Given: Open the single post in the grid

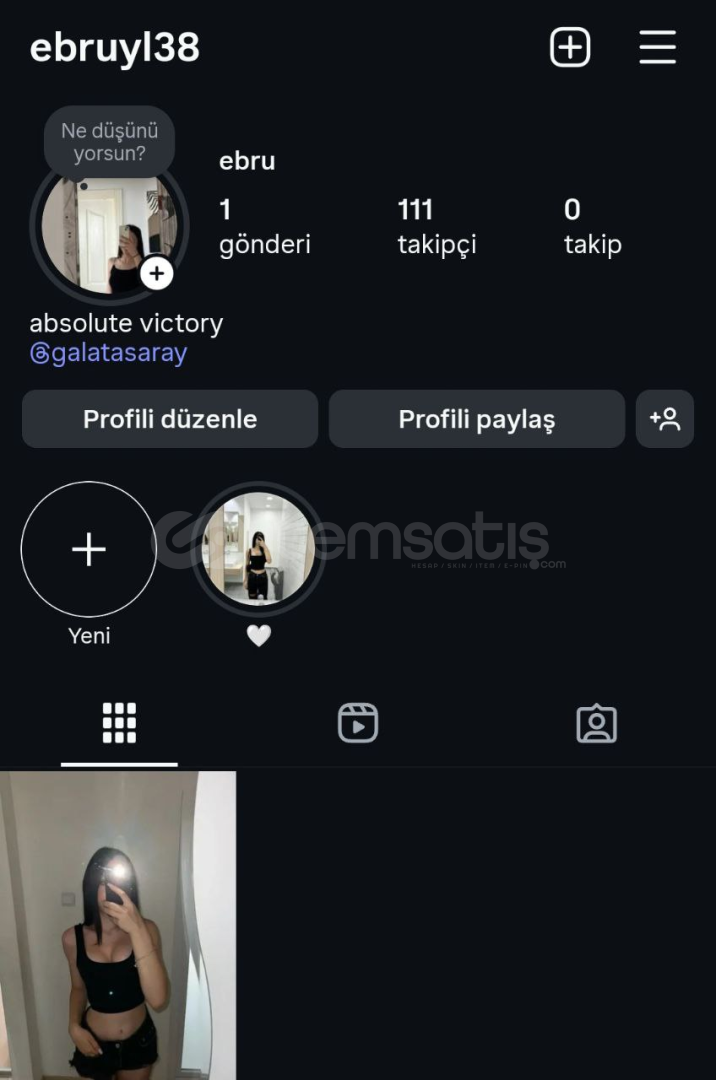Looking at the screenshot, I should click(x=118, y=925).
